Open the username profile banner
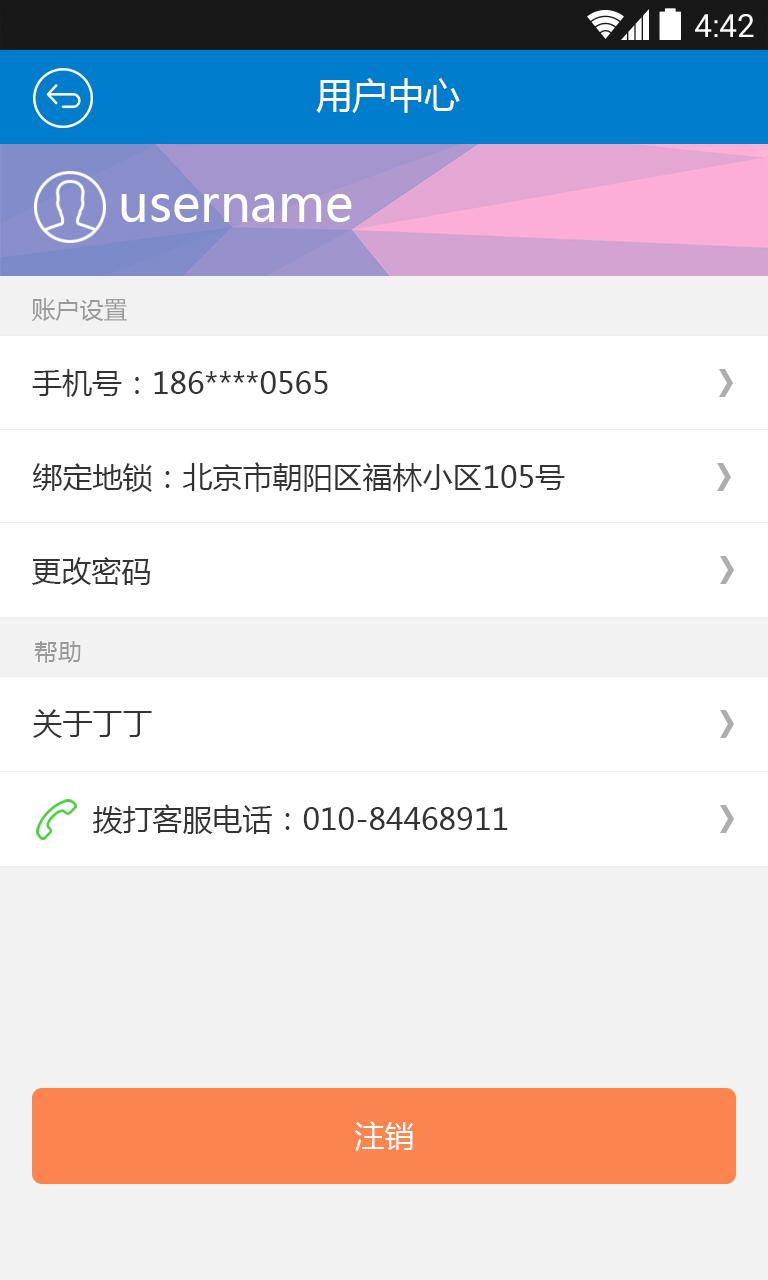Screen dimensions: 768x1280 click(384, 210)
